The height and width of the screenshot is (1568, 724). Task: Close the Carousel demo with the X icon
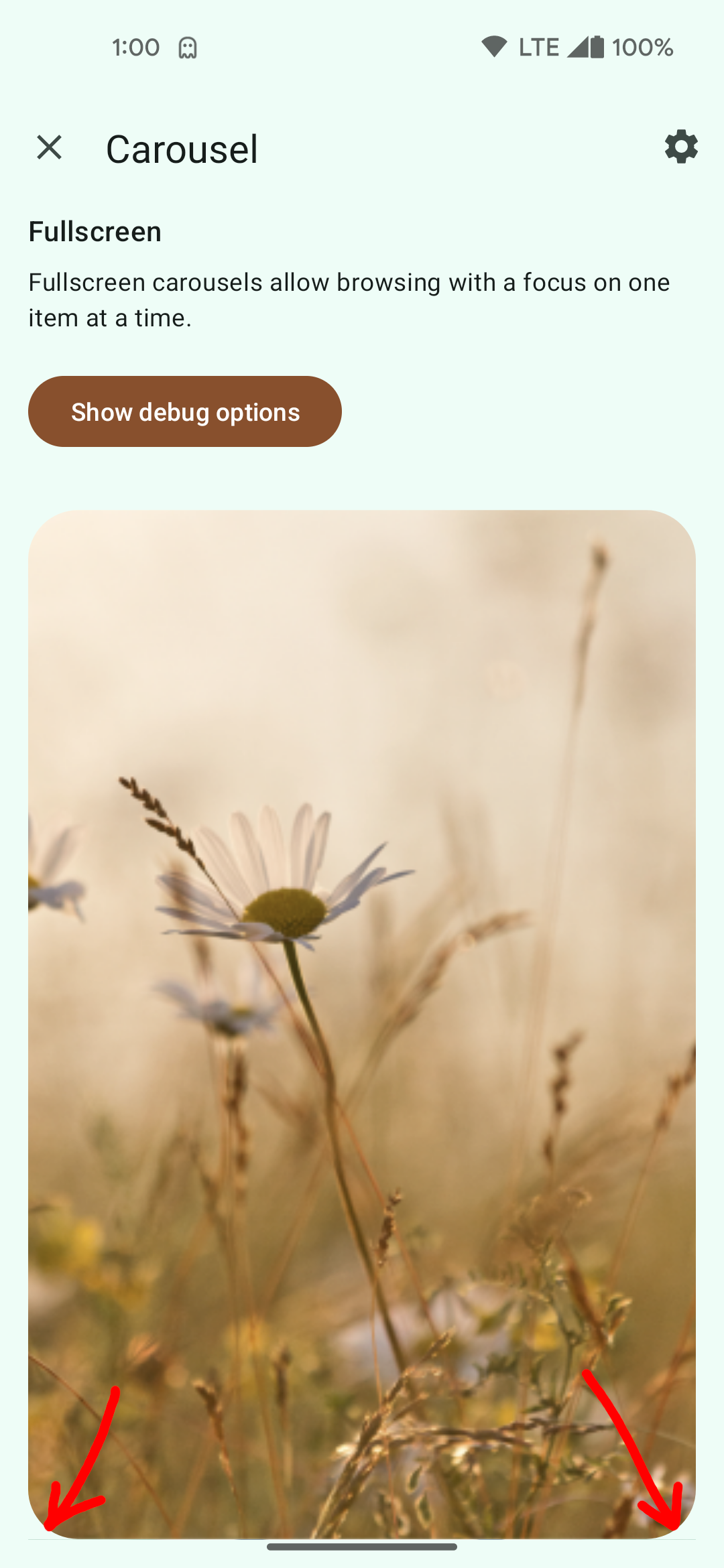click(x=49, y=148)
